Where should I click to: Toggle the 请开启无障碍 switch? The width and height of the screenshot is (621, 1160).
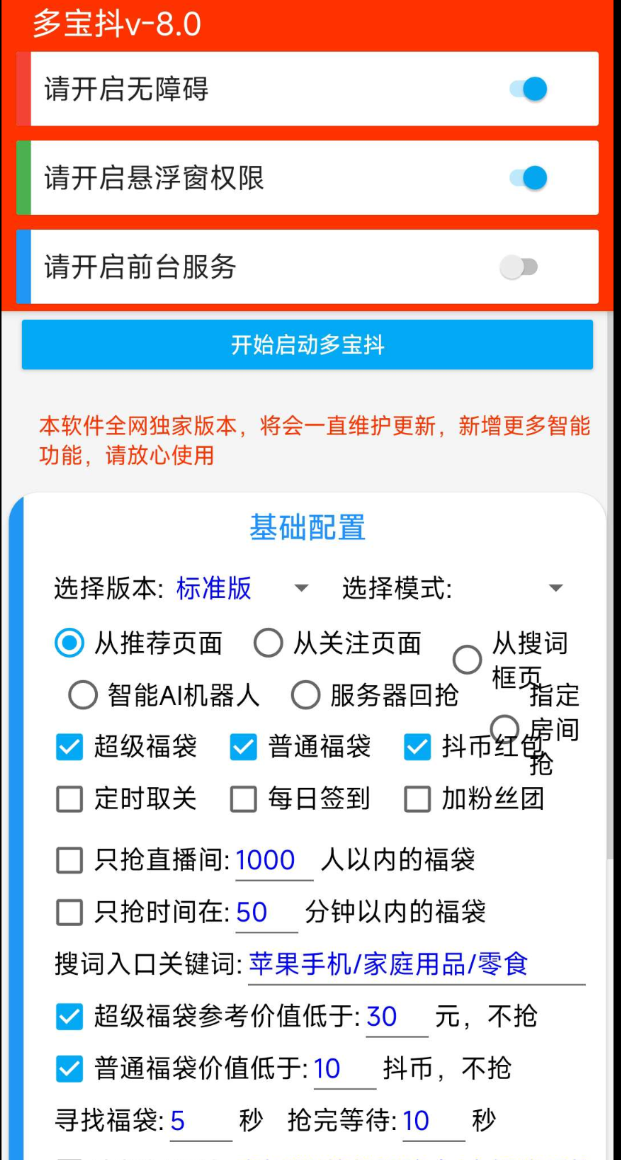(528, 89)
